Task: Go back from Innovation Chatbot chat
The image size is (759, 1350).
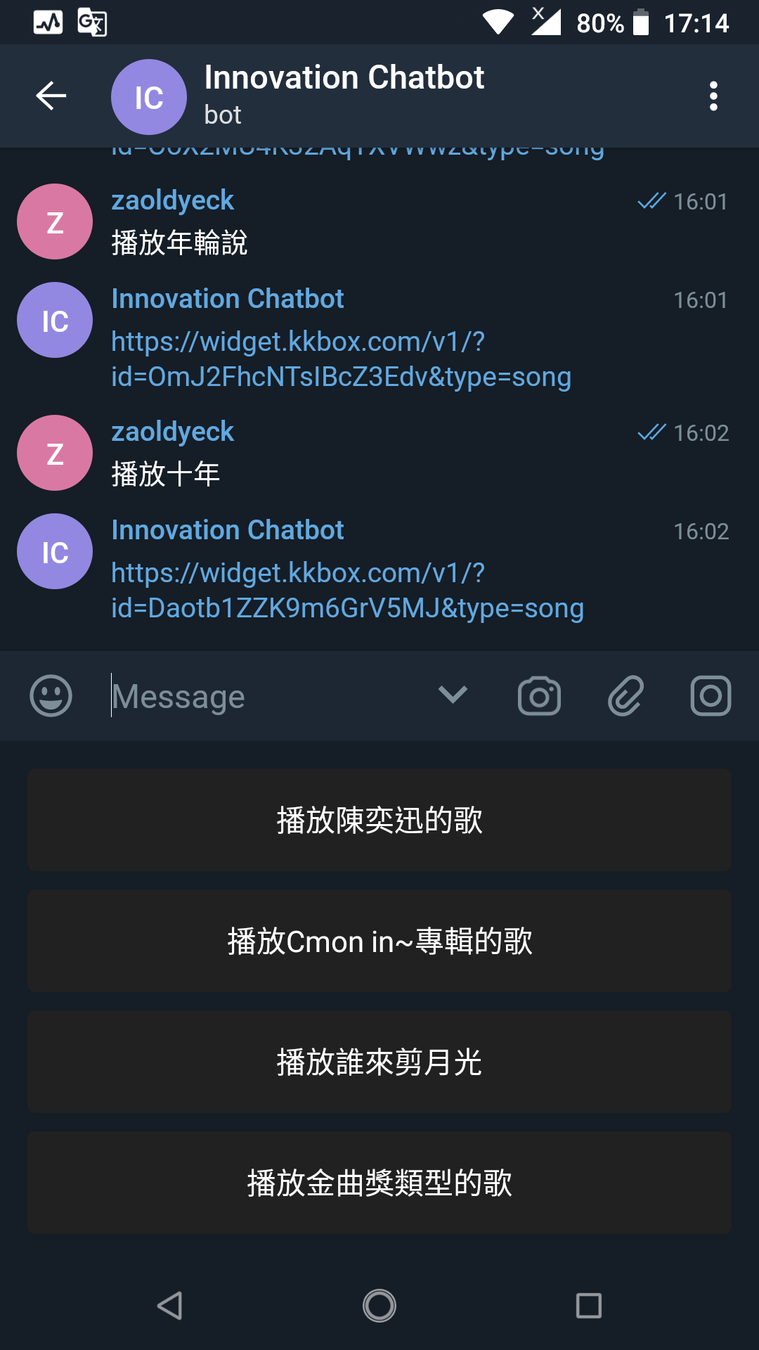Action: click(x=51, y=96)
